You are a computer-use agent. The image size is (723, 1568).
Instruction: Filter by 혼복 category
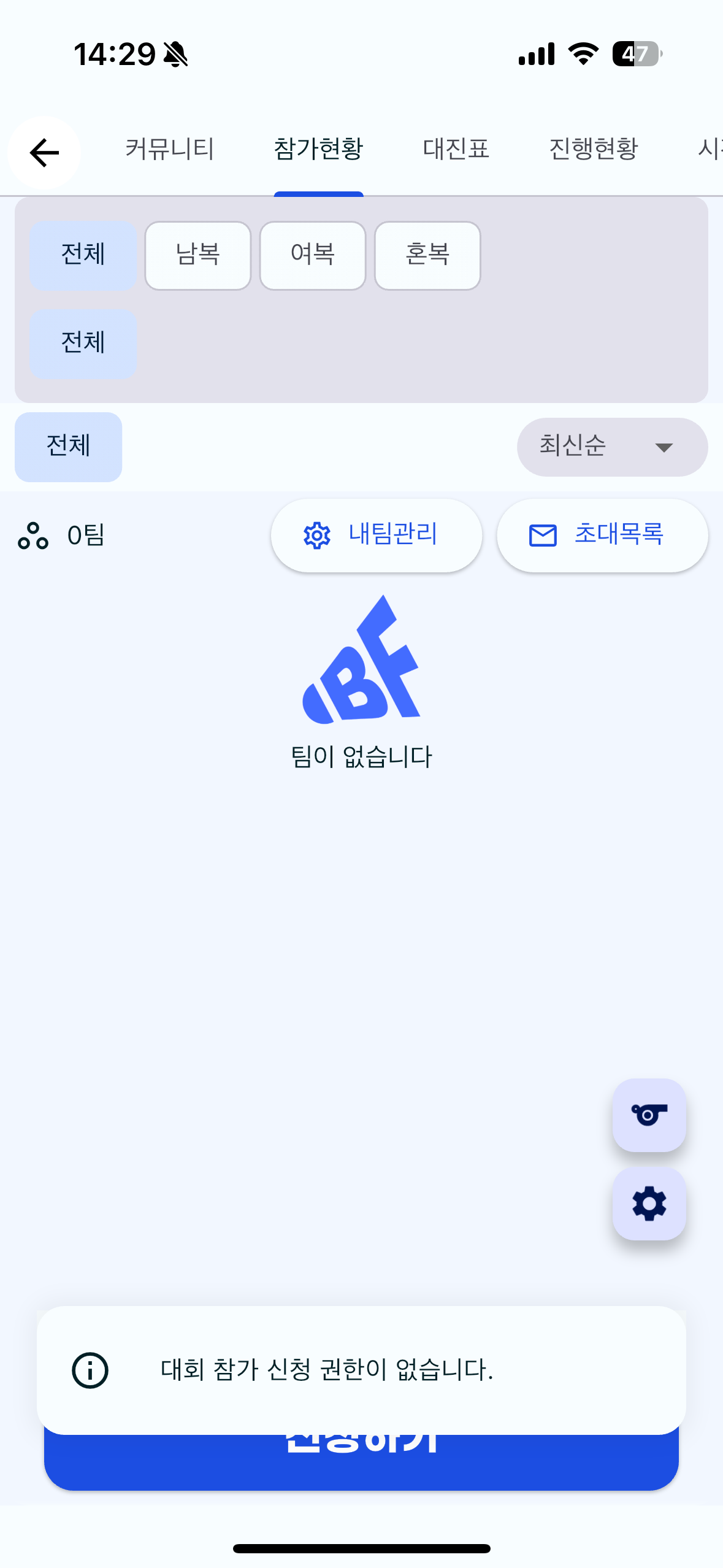[x=427, y=255]
